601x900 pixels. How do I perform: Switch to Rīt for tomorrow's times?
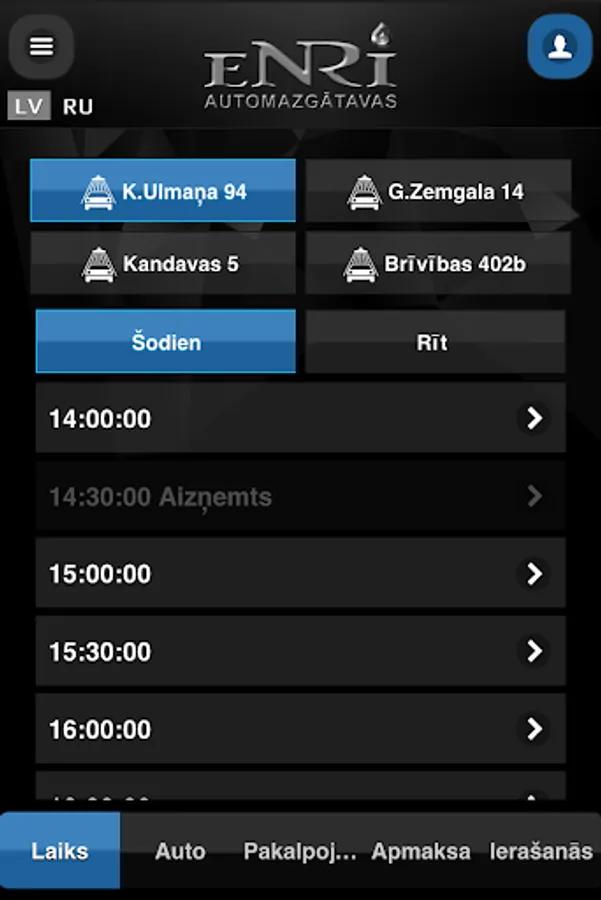click(434, 342)
